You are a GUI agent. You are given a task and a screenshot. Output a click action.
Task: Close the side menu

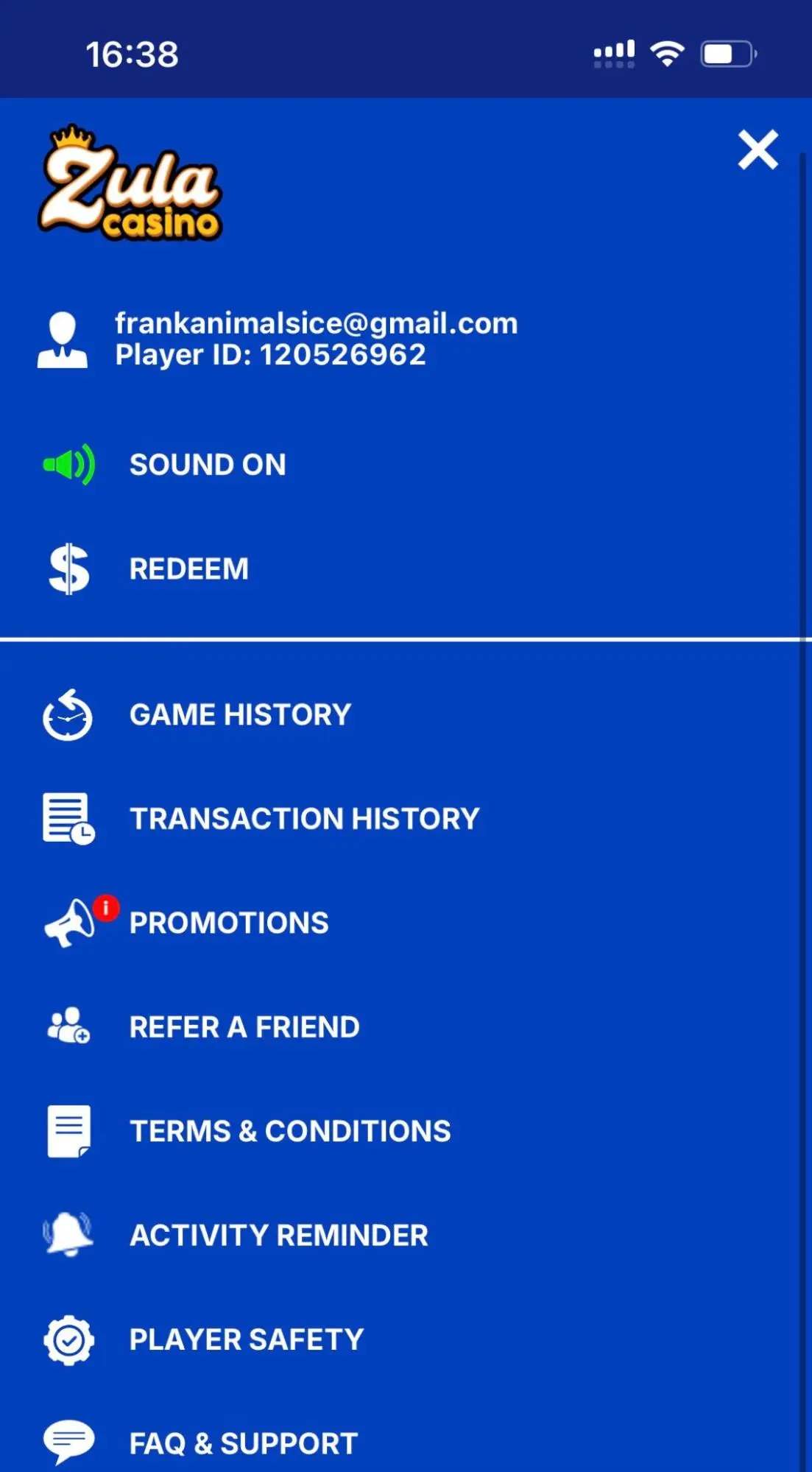tap(758, 150)
